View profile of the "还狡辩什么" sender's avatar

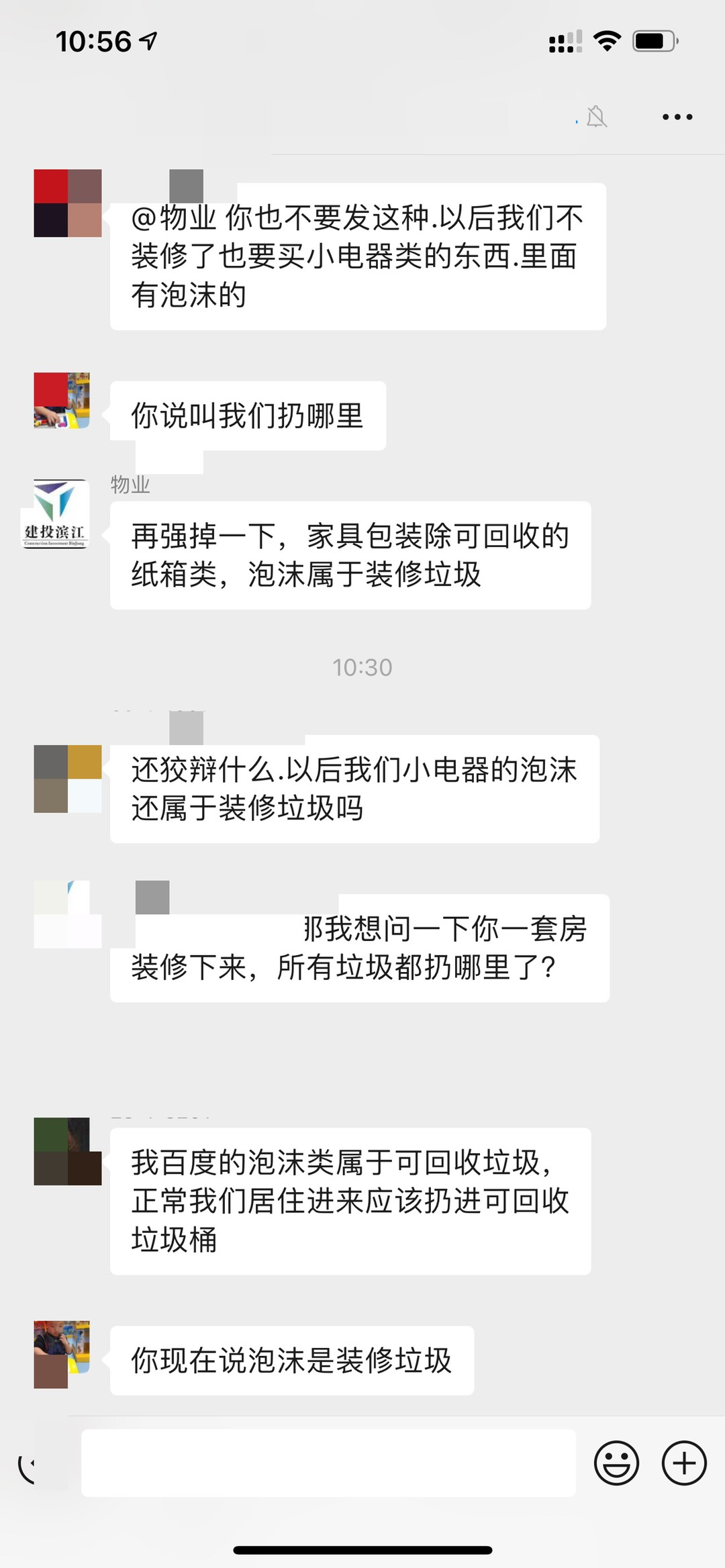[x=68, y=779]
